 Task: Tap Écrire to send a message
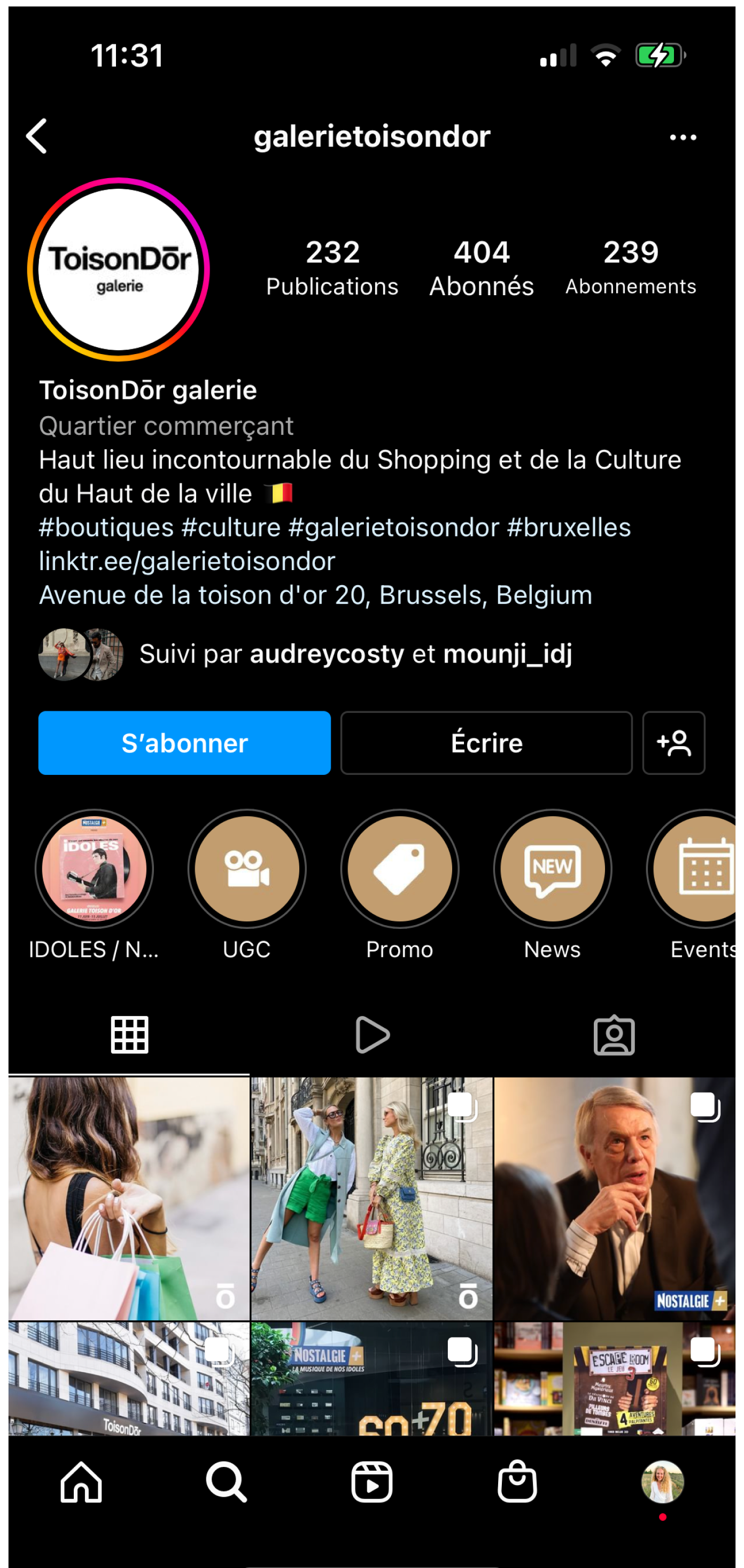(x=486, y=743)
